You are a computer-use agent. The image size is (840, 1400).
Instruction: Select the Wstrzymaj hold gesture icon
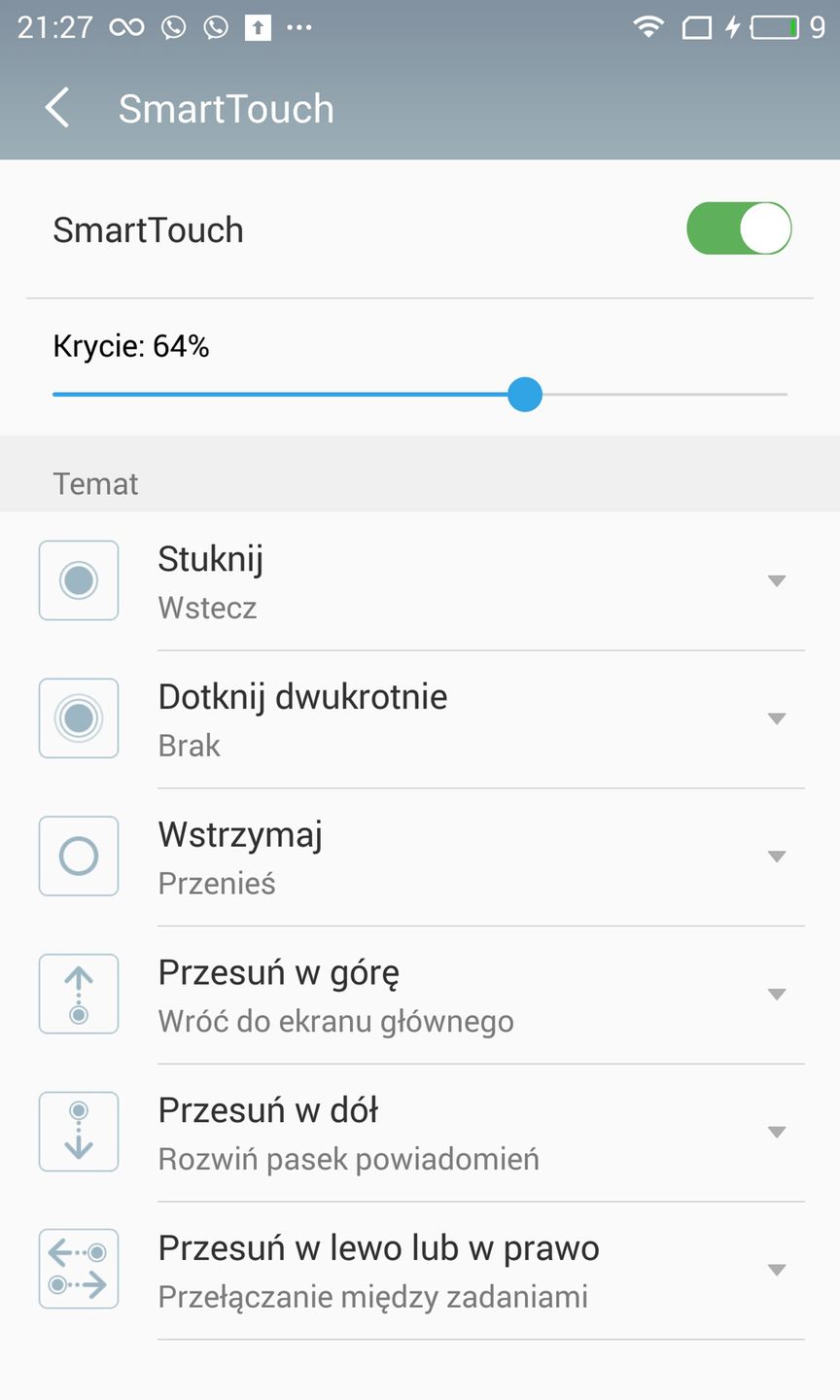(78, 856)
